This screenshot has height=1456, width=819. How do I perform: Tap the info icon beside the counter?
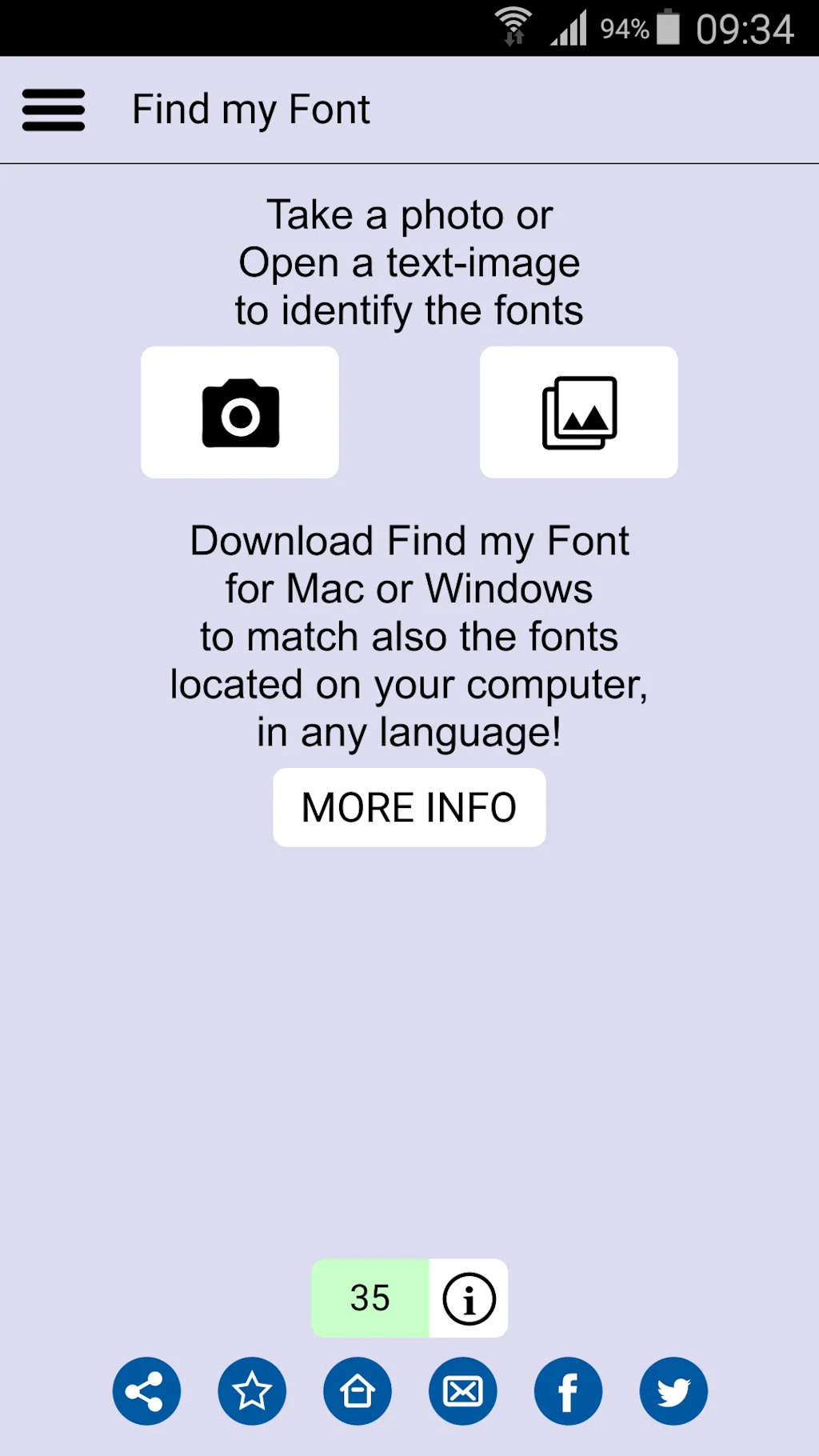click(468, 1299)
